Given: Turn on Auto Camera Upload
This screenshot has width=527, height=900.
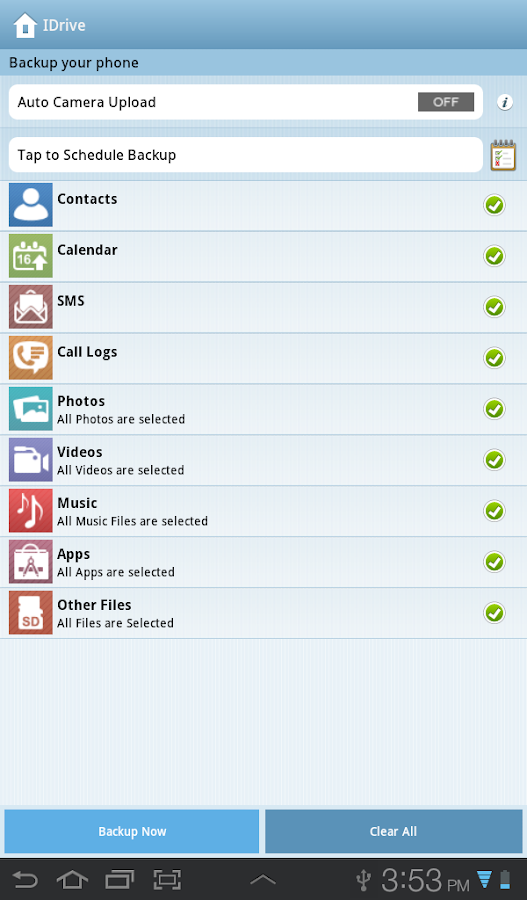Looking at the screenshot, I should [445, 102].
